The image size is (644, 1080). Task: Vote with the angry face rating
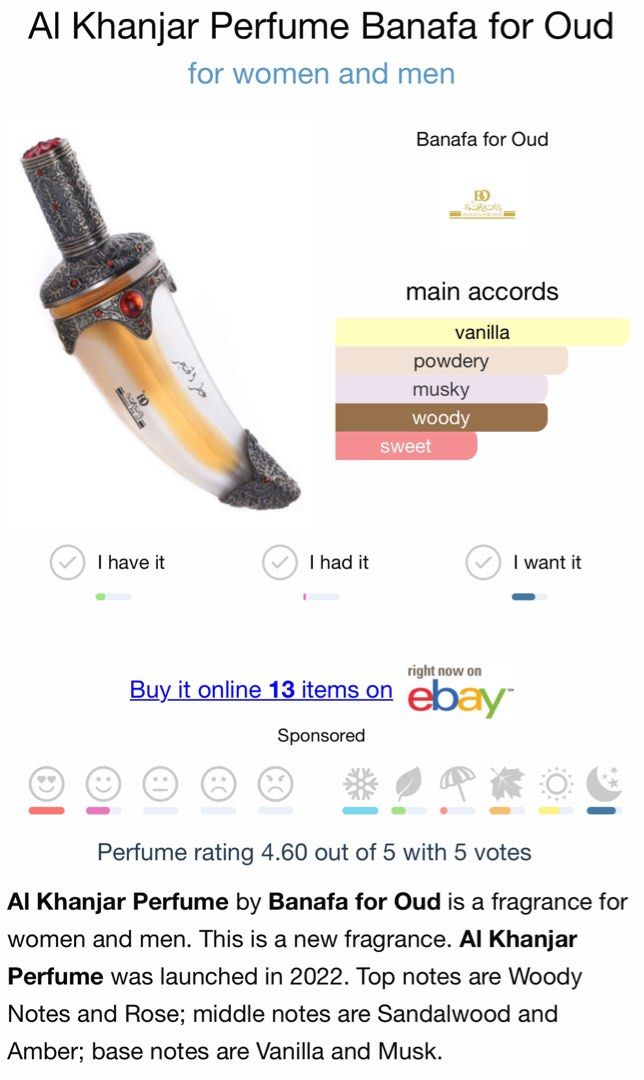tap(274, 783)
